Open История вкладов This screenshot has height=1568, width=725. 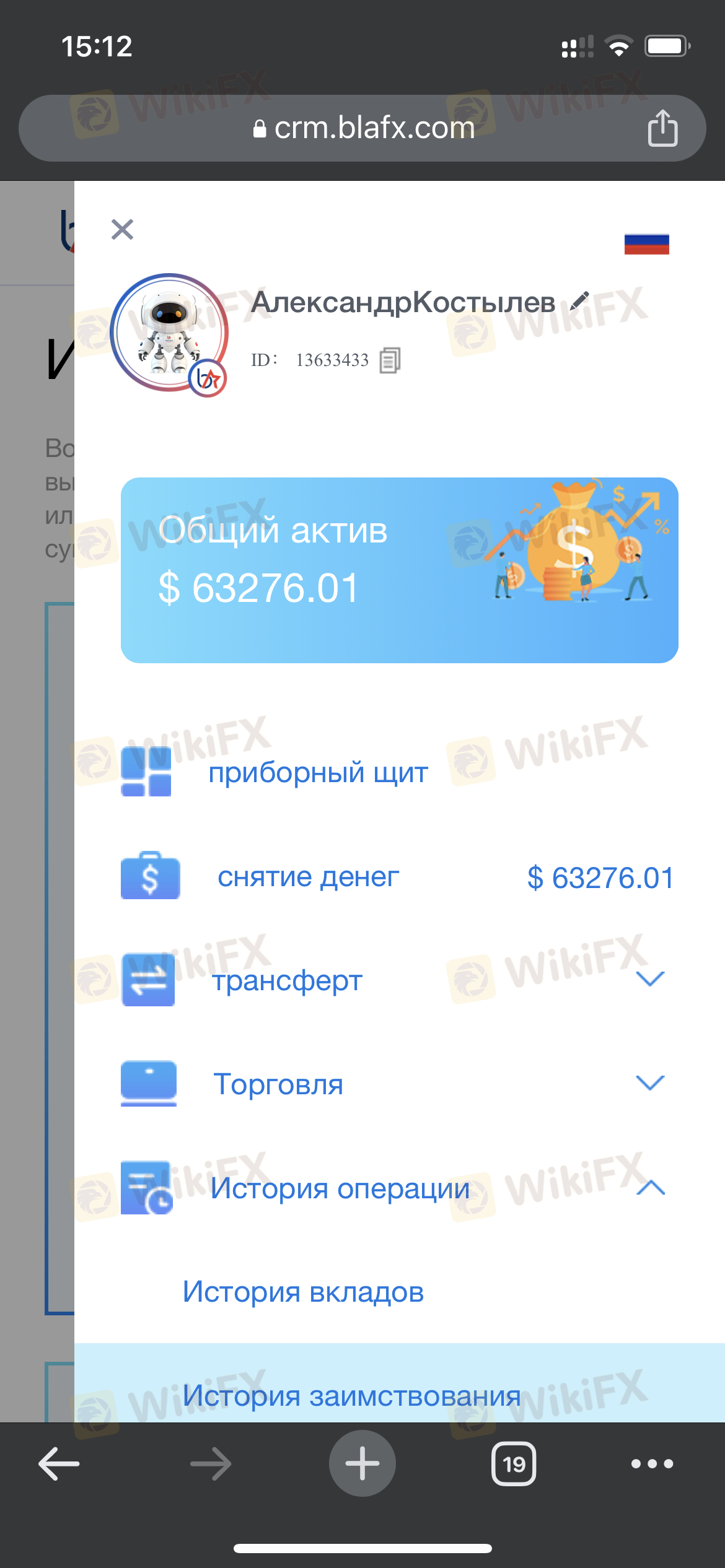pos(303,1292)
